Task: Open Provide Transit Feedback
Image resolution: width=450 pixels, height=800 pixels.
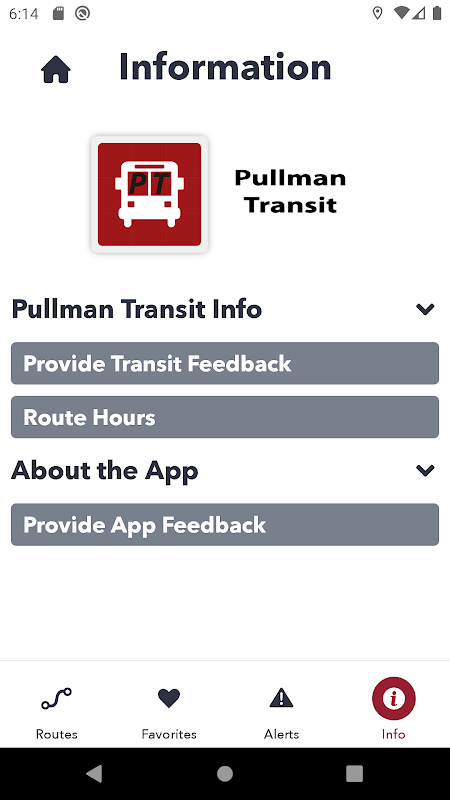Action: (225, 363)
